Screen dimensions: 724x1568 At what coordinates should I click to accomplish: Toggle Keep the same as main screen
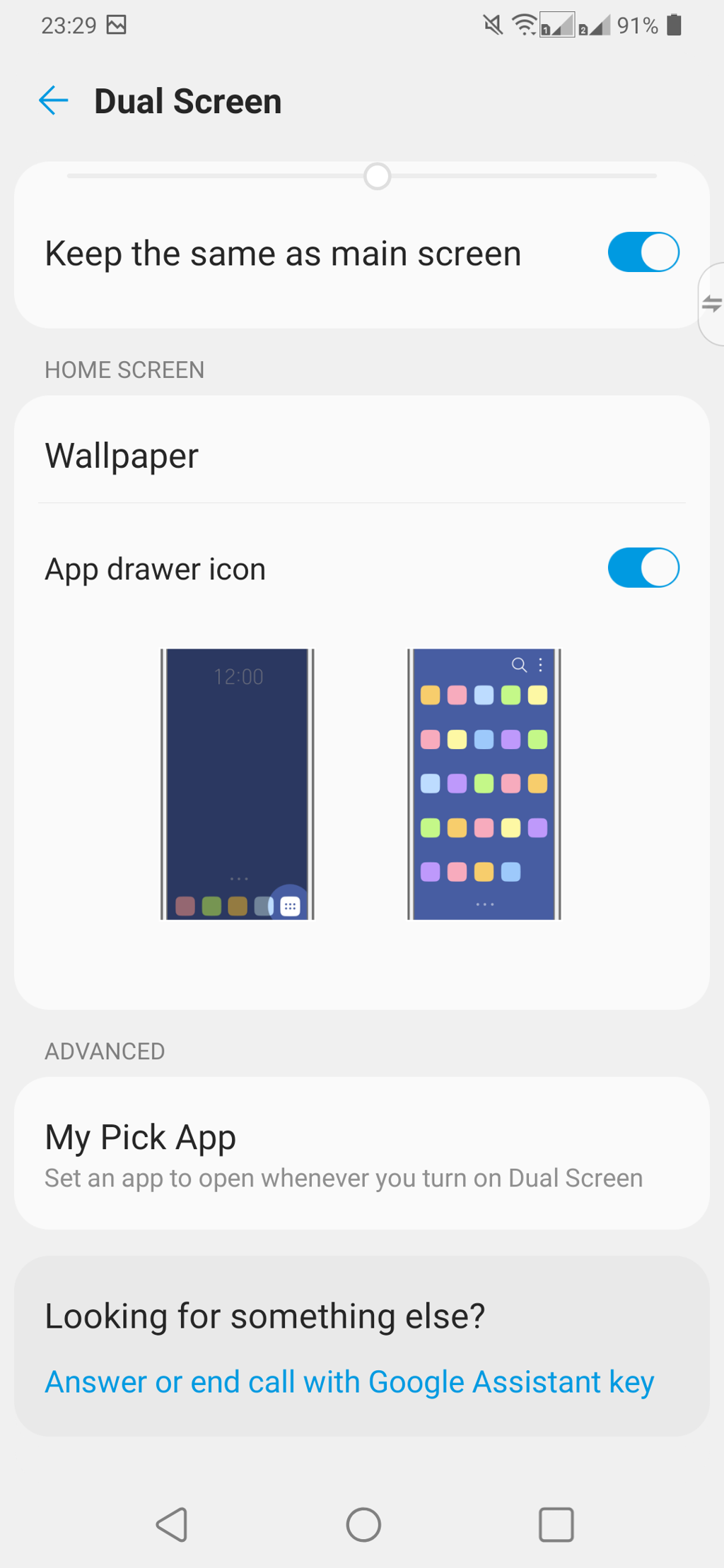pos(643,252)
